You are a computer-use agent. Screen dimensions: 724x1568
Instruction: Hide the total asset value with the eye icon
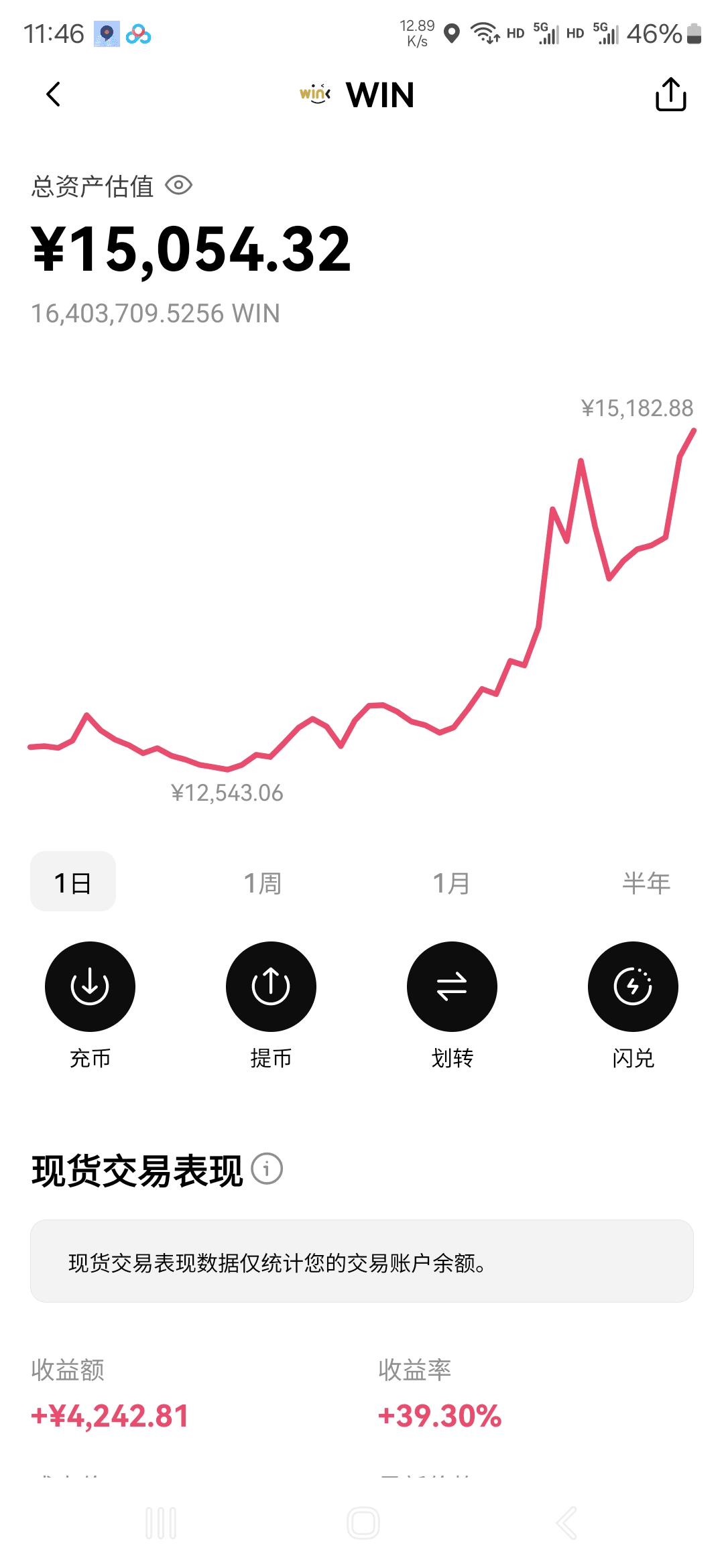179,185
